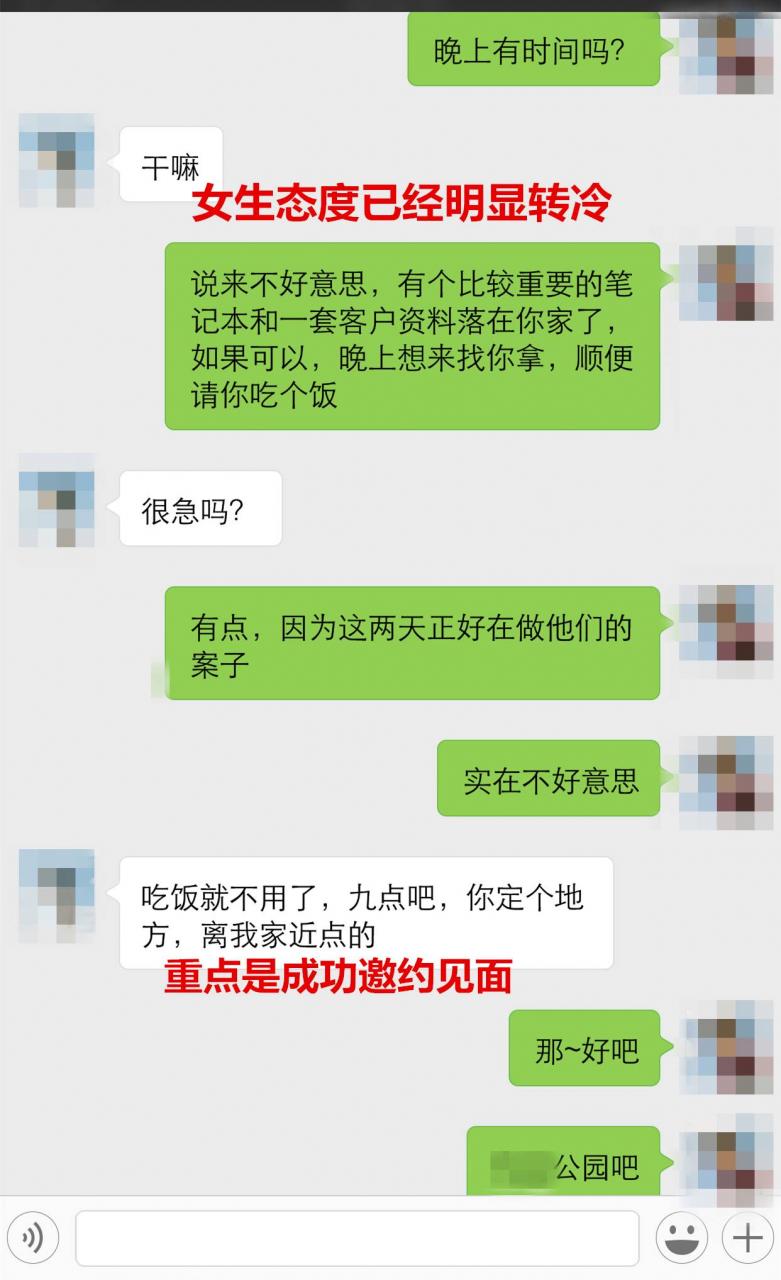Open the plus attachments menu

click(x=747, y=1238)
